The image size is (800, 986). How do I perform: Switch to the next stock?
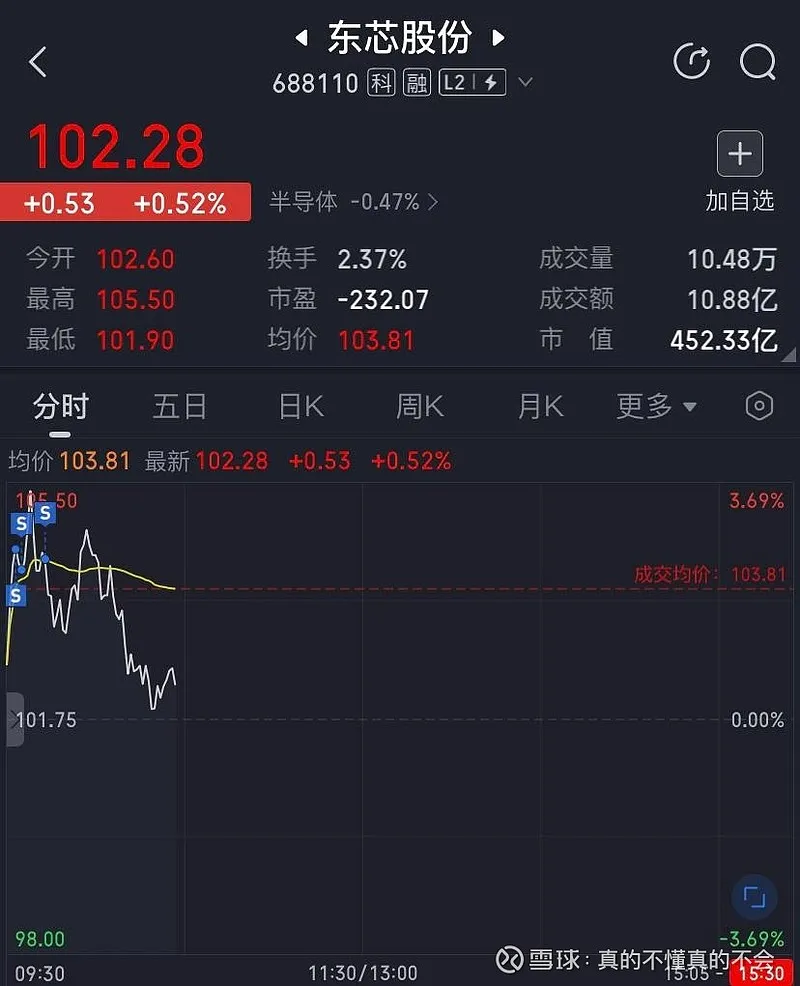[x=497, y=39]
